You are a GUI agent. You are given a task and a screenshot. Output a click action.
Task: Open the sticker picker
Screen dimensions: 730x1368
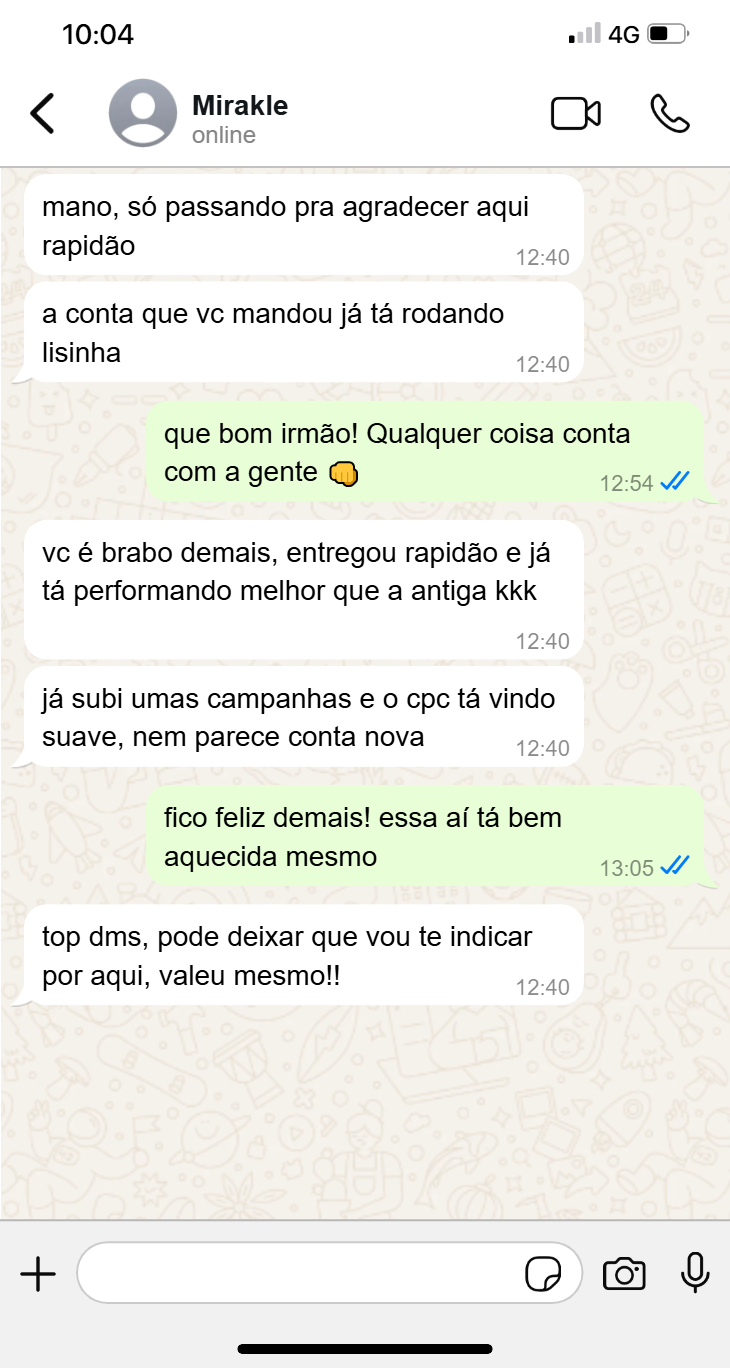(x=543, y=1274)
